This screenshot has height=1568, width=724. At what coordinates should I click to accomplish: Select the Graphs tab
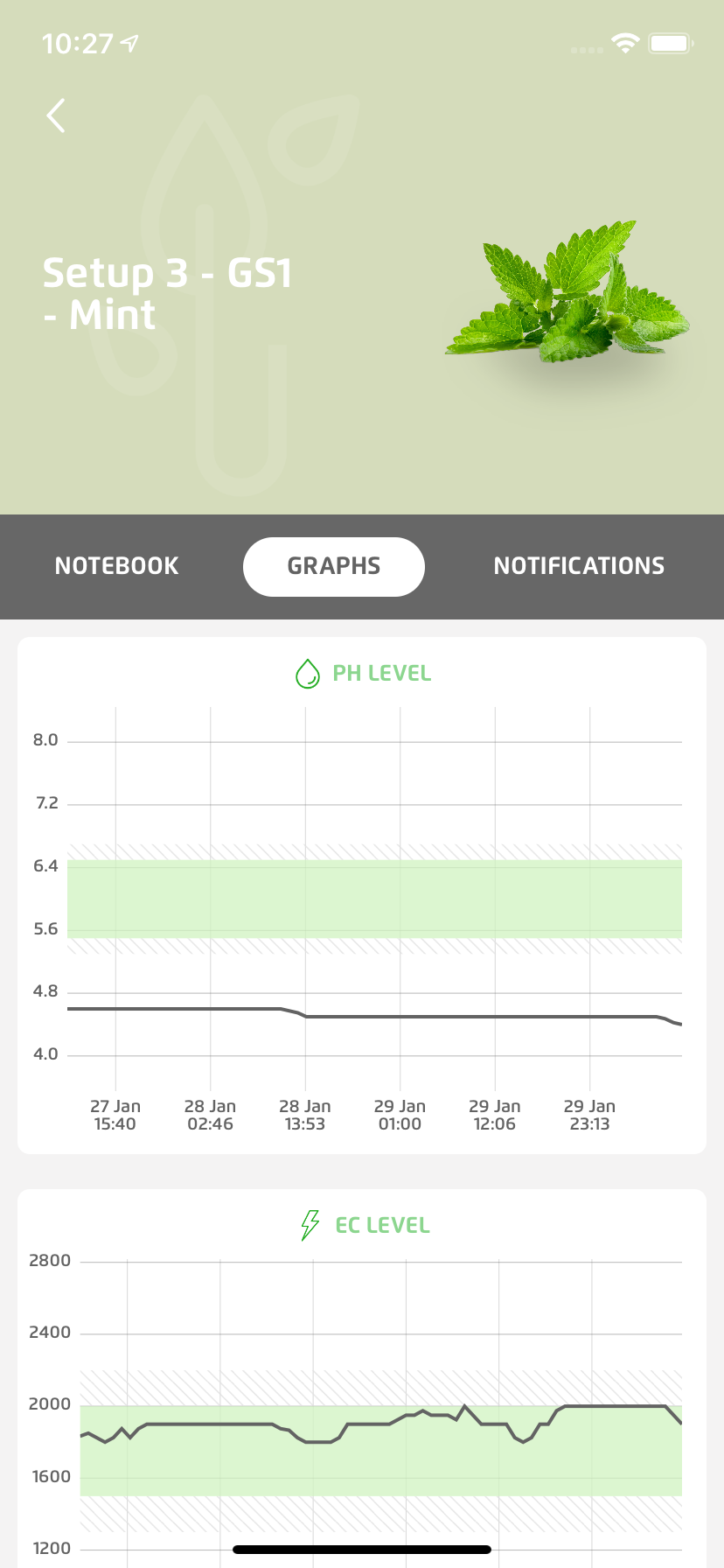(334, 566)
